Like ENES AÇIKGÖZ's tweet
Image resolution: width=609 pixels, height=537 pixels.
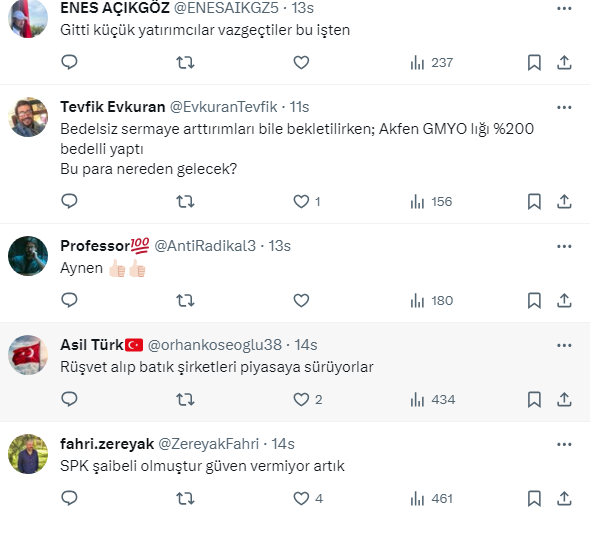click(x=301, y=62)
